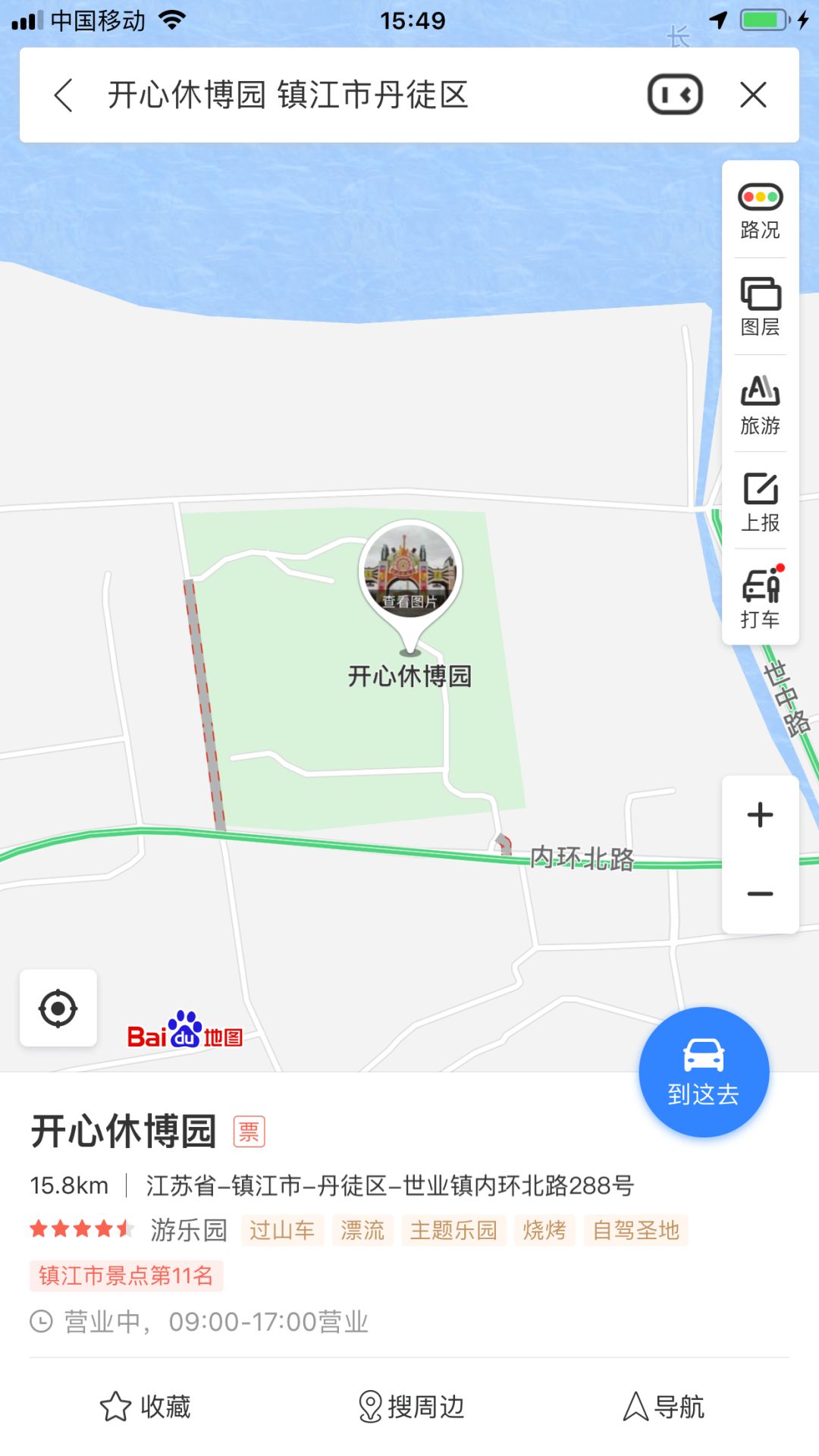Screen dimensions: 819x1456
Task: Start 导航 navigation to this place
Action: (x=664, y=1407)
